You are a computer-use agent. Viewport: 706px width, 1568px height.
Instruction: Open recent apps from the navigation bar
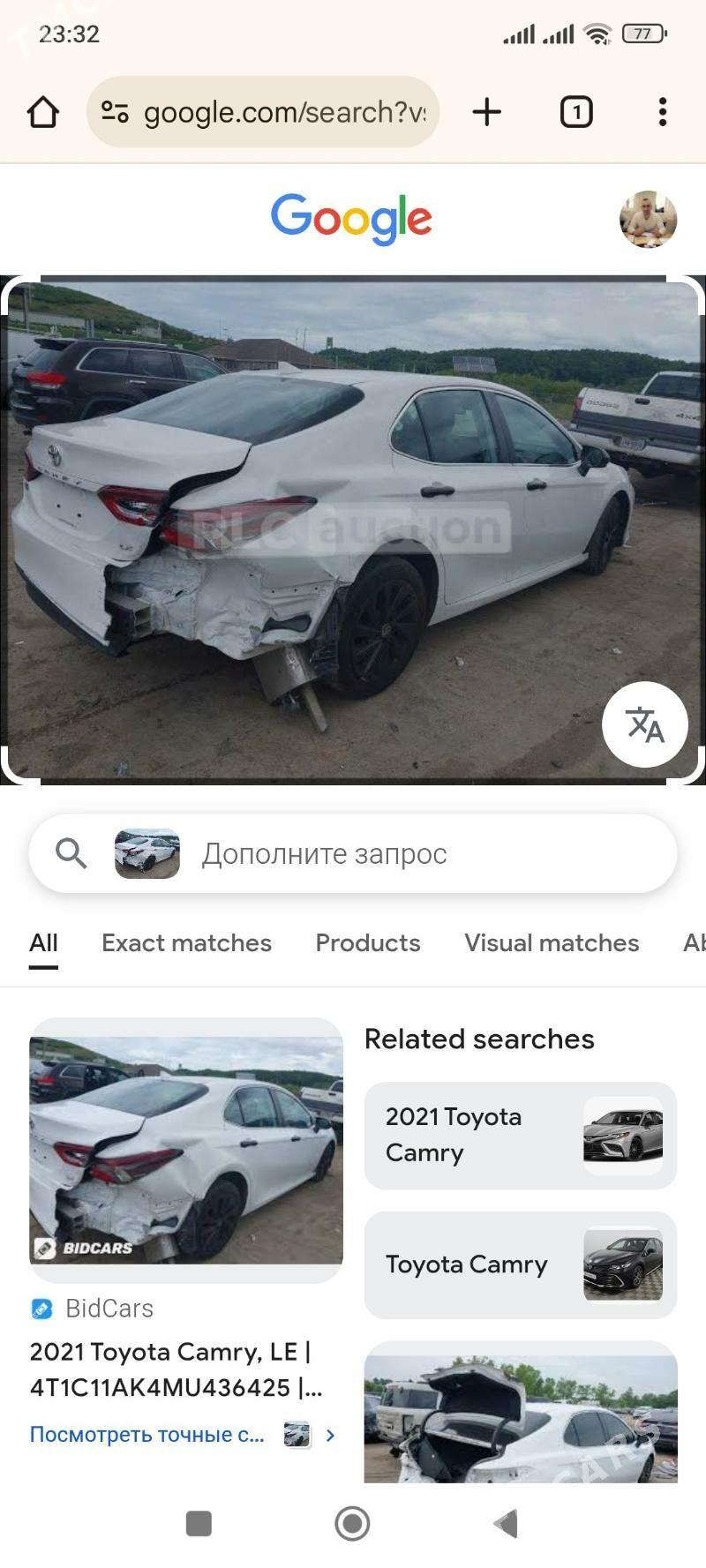199,1523
